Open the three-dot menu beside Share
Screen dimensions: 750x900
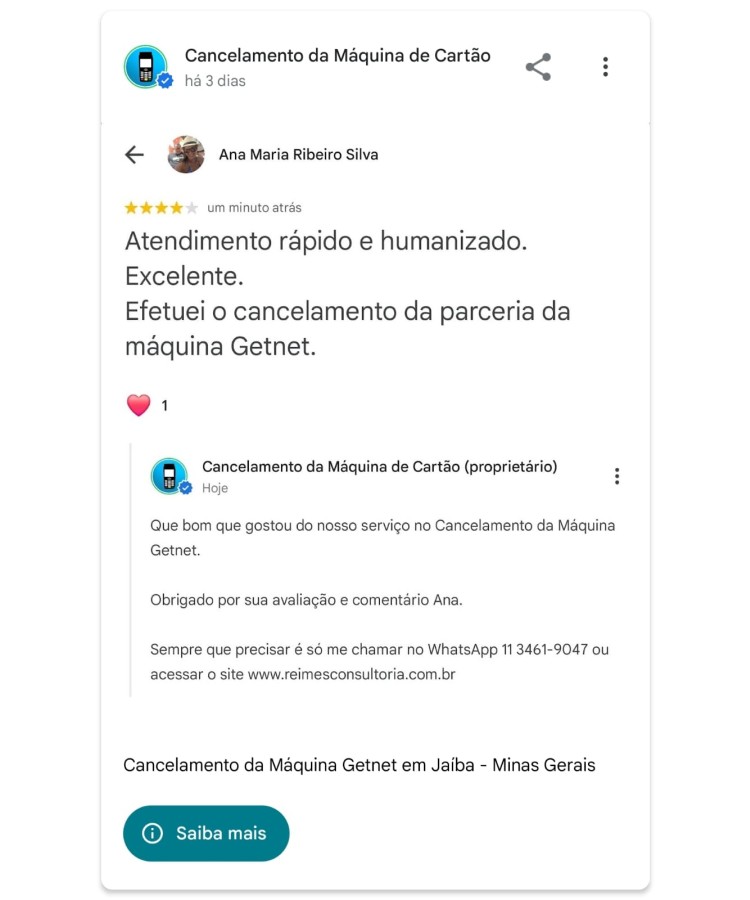click(x=605, y=67)
